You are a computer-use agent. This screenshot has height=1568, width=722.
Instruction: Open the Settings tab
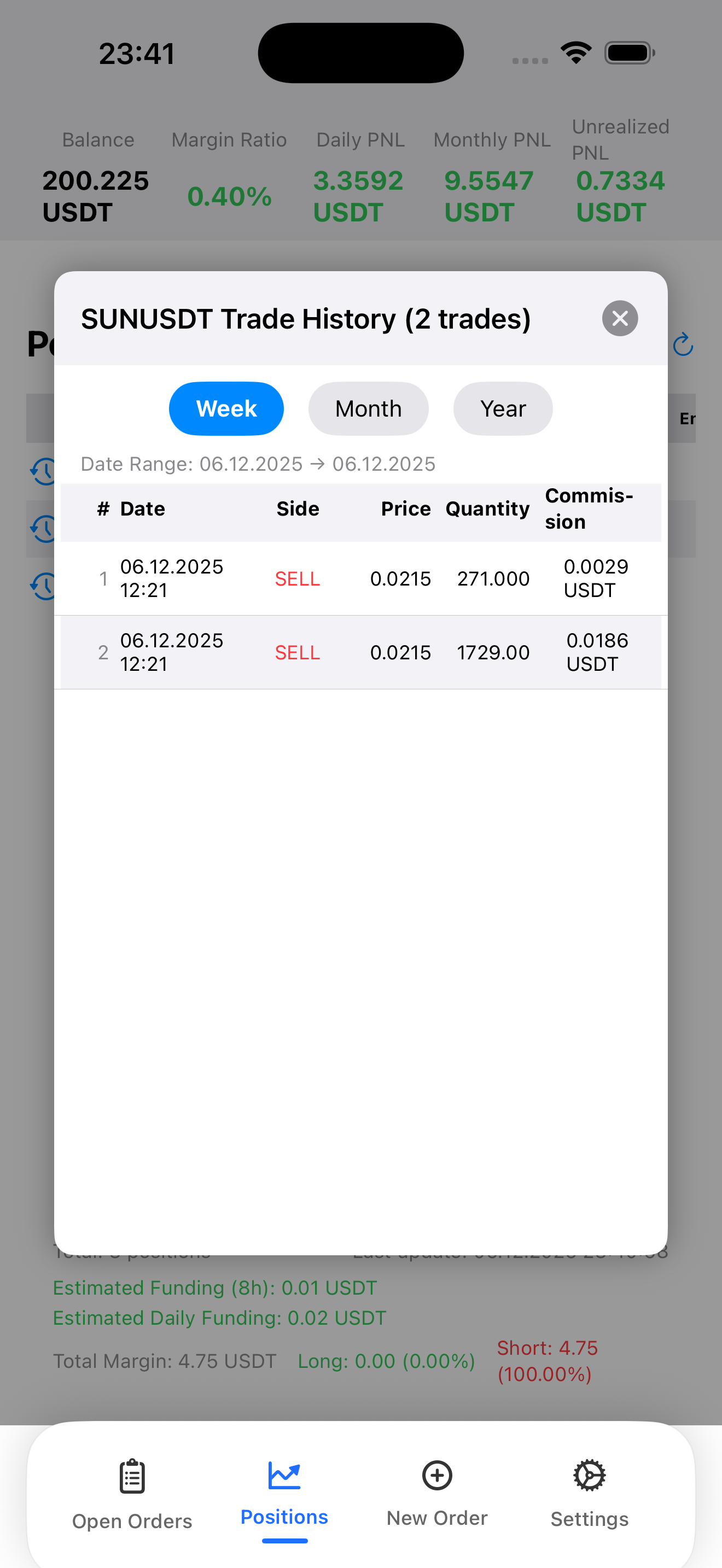click(x=589, y=1493)
